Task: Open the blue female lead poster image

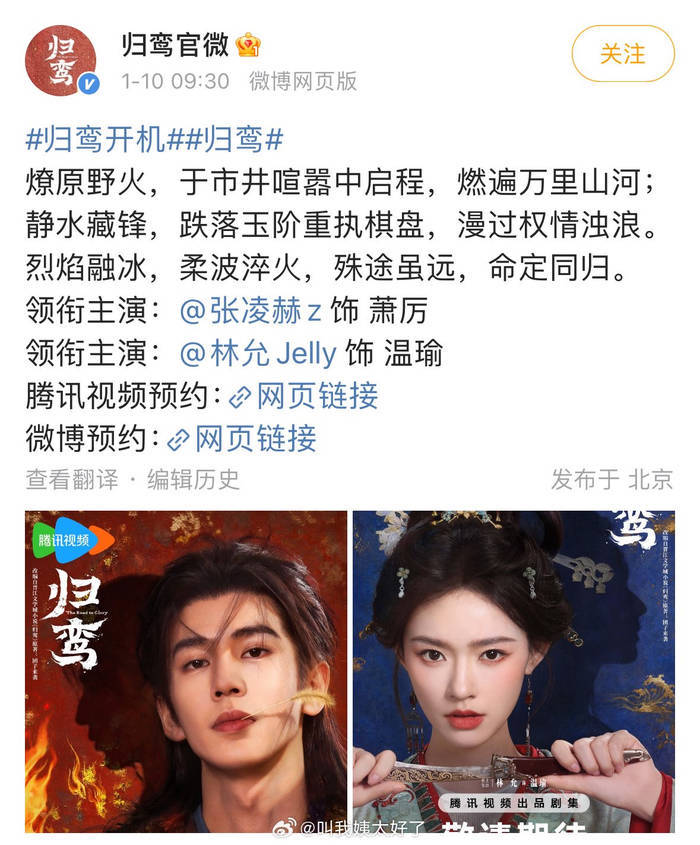Action: click(513, 671)
